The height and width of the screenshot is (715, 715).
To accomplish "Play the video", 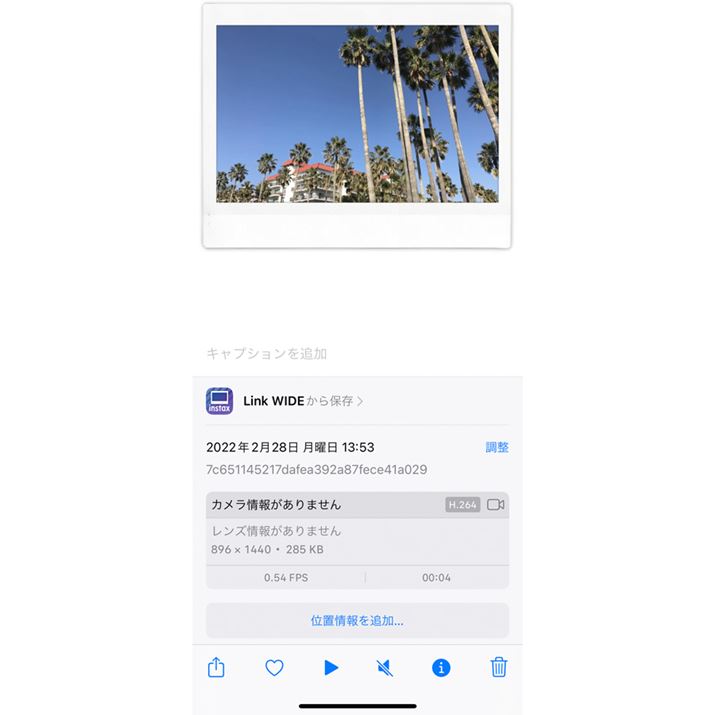I will click(331, 668).
